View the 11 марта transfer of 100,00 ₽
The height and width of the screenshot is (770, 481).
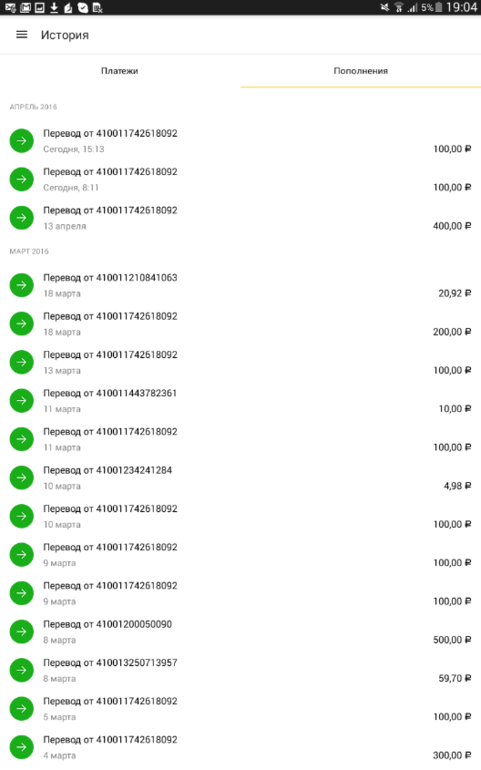[240, 439]
